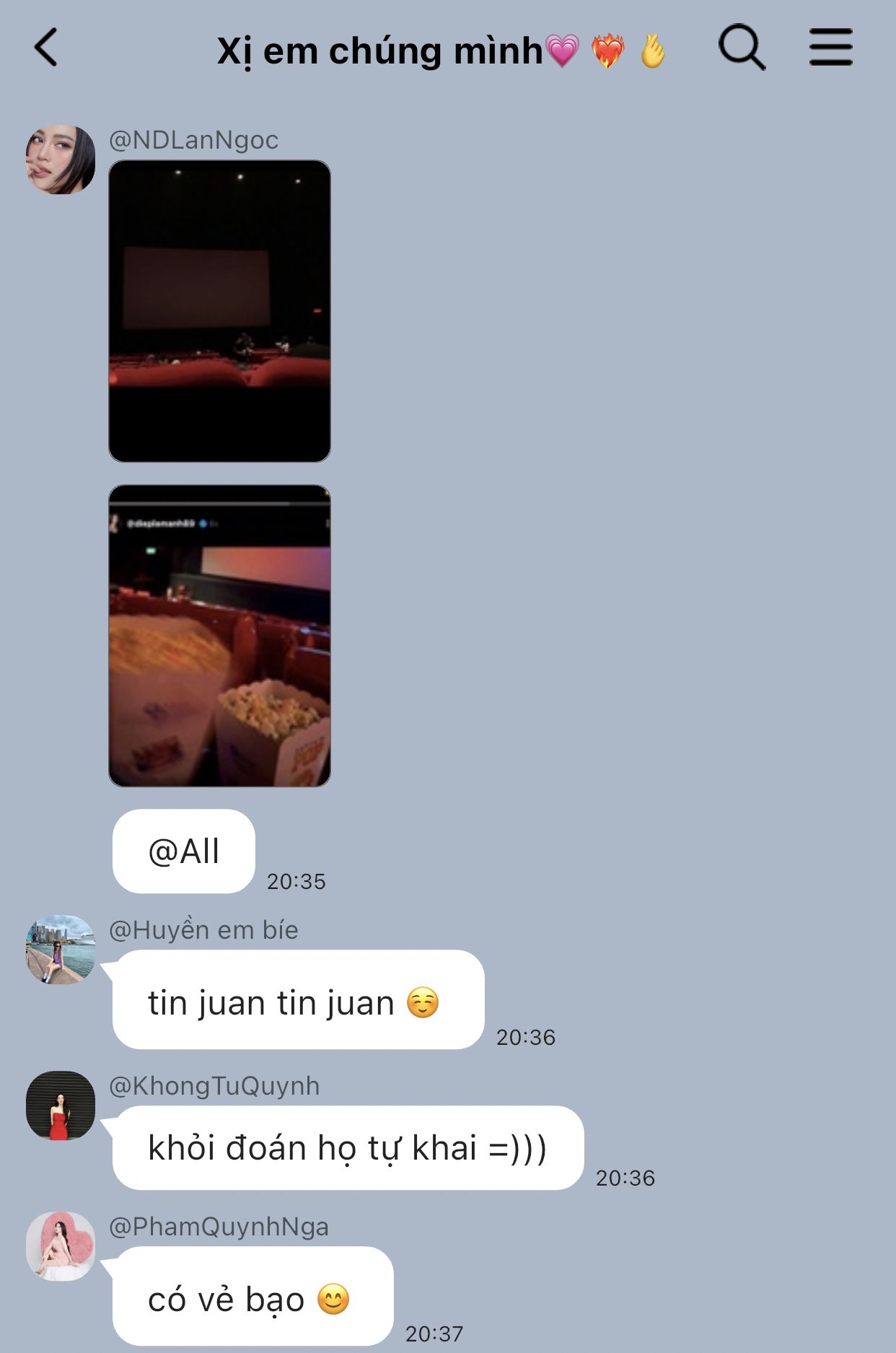Viewport: 896px width, 1353px height.
Task: View Huyền em bíe's avatar
Action: tap(61, 950)
